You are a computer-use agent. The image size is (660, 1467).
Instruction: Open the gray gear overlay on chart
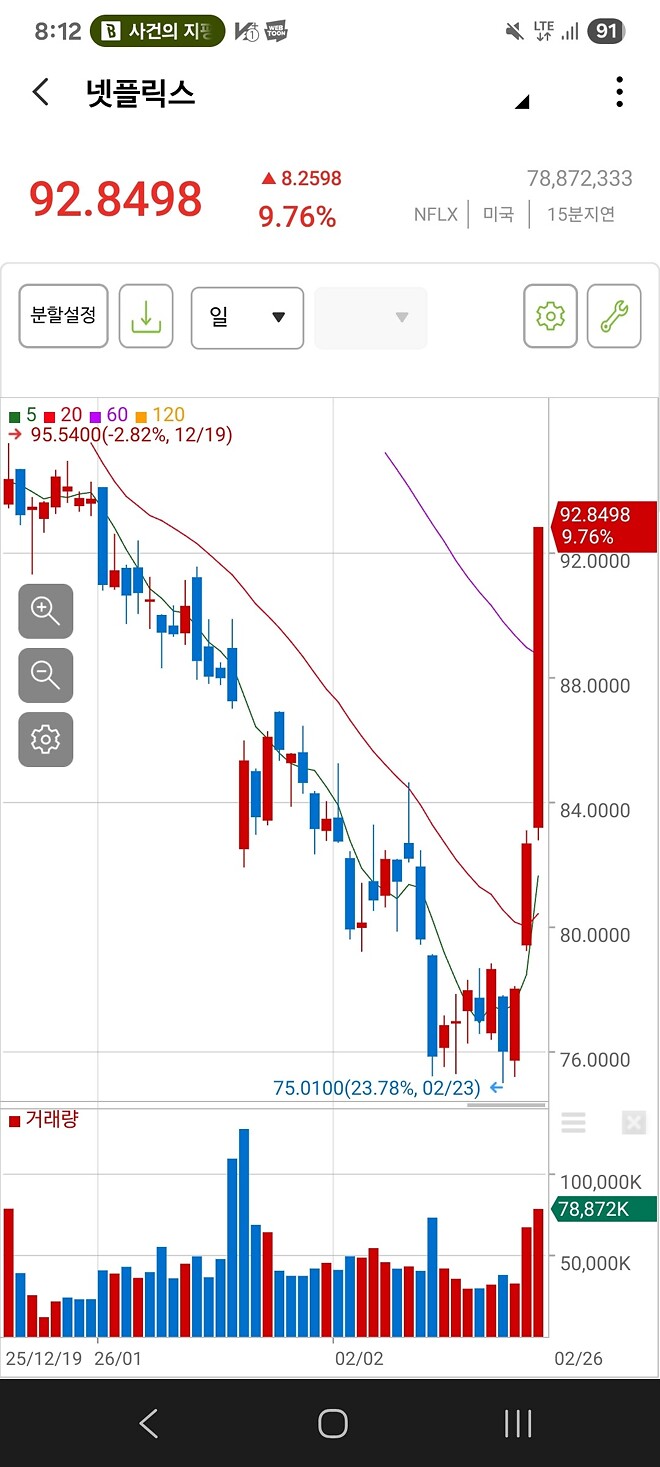[46, 739]
